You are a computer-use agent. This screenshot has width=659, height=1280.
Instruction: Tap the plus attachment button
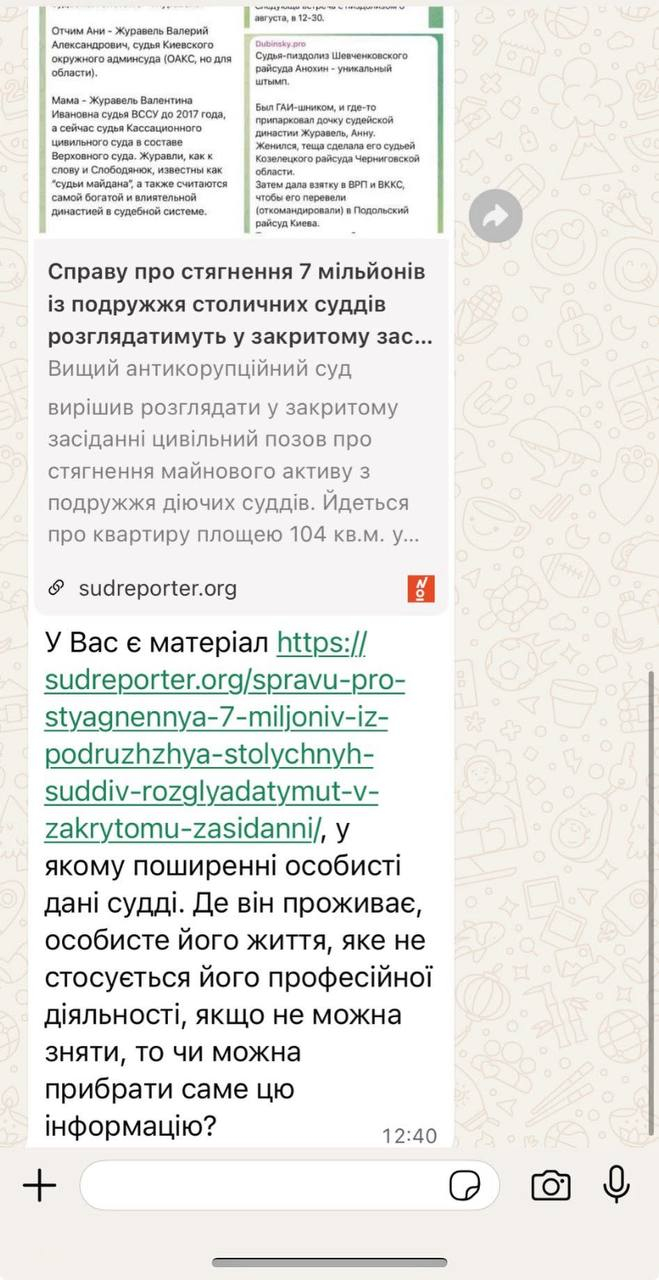tap(39, 1186)
